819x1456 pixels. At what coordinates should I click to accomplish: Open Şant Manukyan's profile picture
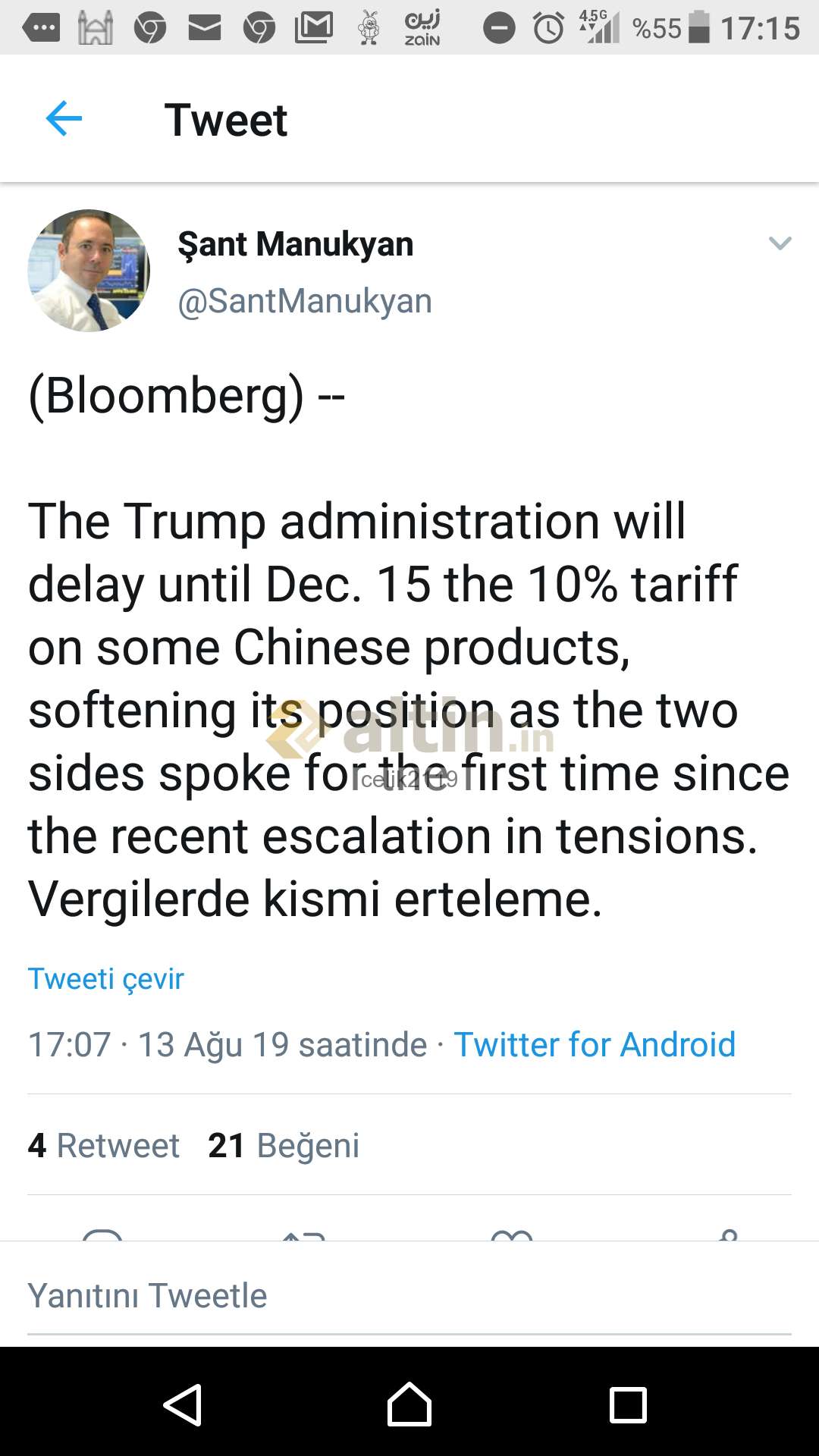89,271
